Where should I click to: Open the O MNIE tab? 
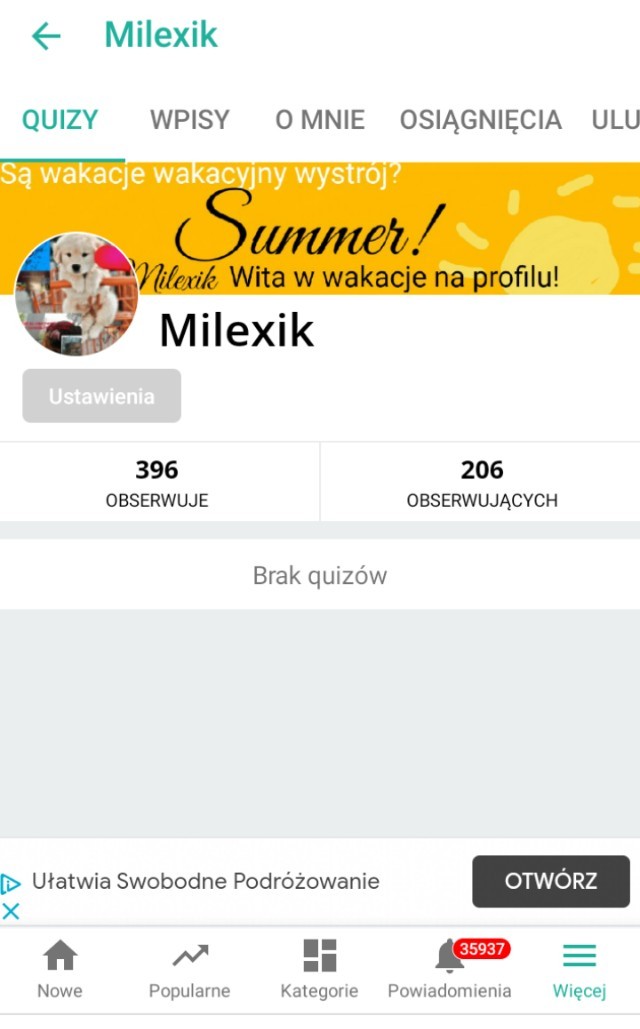[x=320, y=121]
